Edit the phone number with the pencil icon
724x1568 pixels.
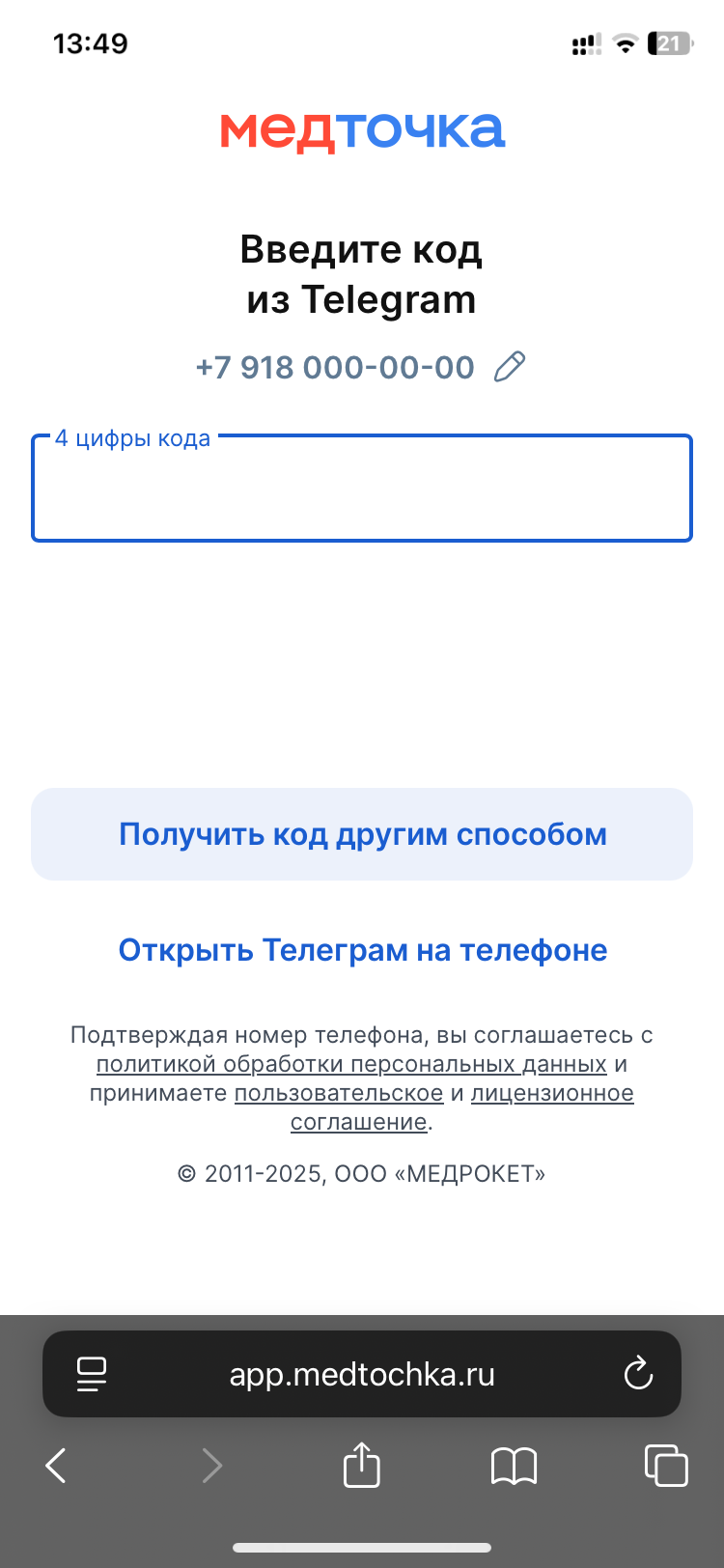click(510, 367)
